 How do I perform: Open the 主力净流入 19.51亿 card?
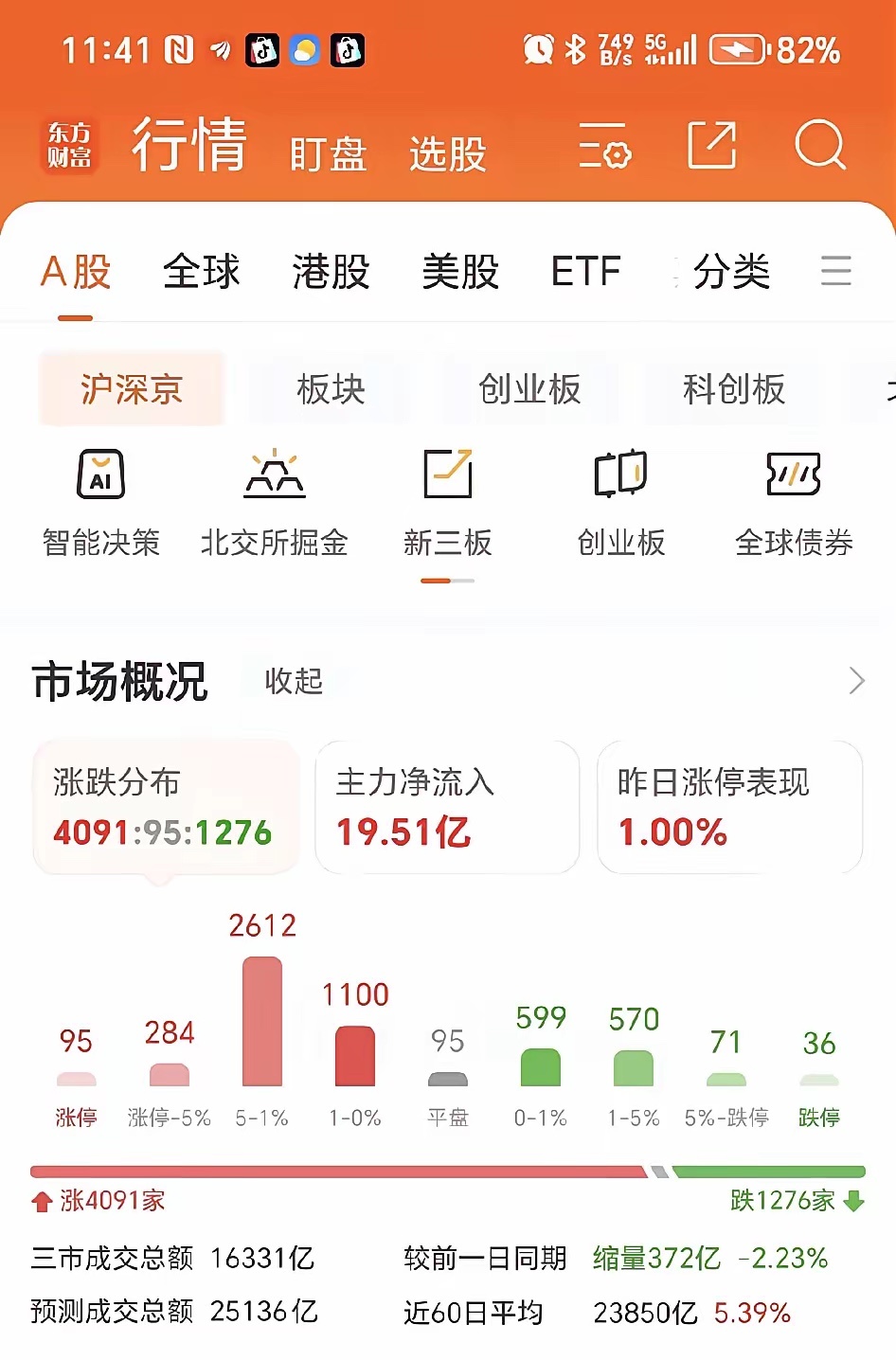click(x=446, y=808)
